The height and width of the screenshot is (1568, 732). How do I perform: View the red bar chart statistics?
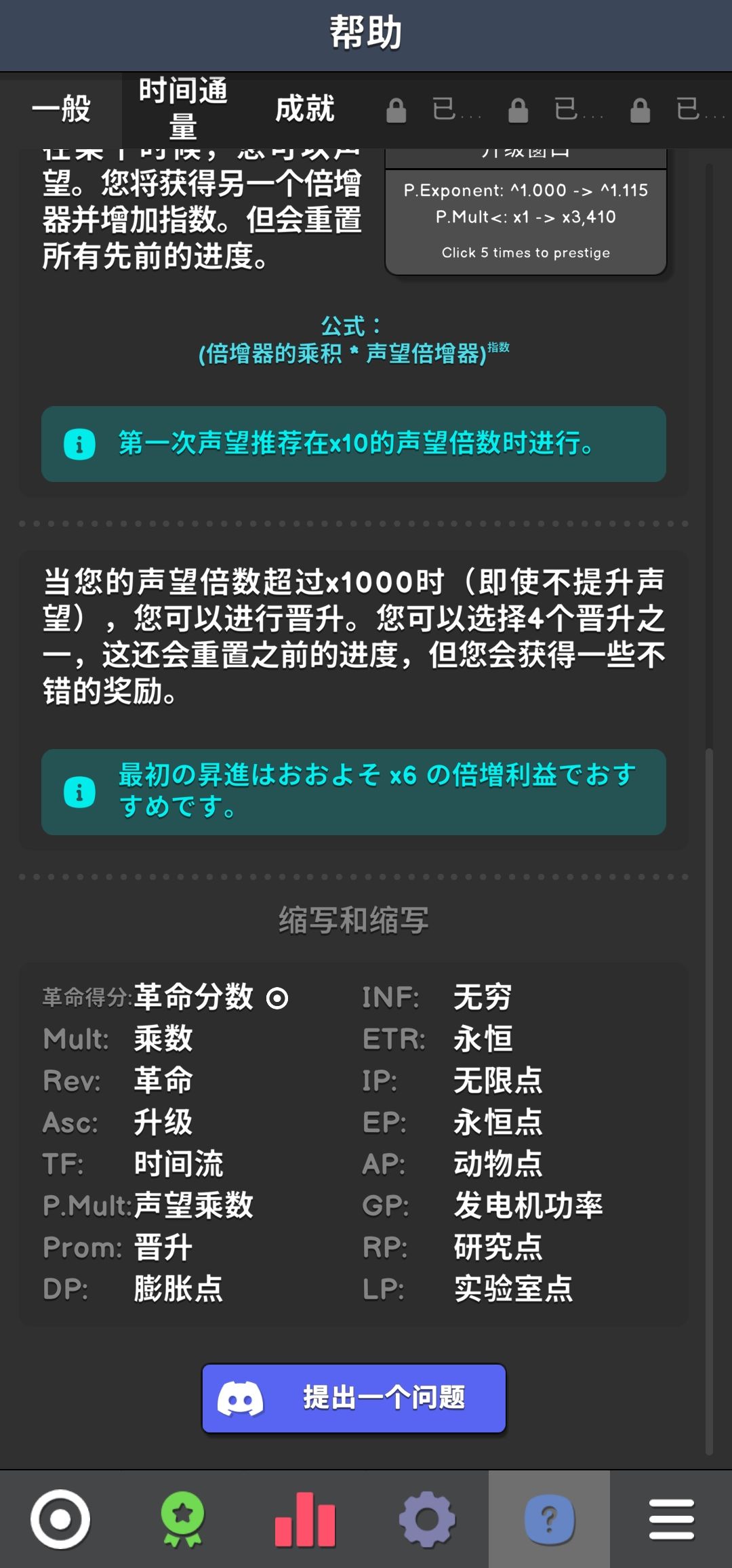coord(305,1519)
